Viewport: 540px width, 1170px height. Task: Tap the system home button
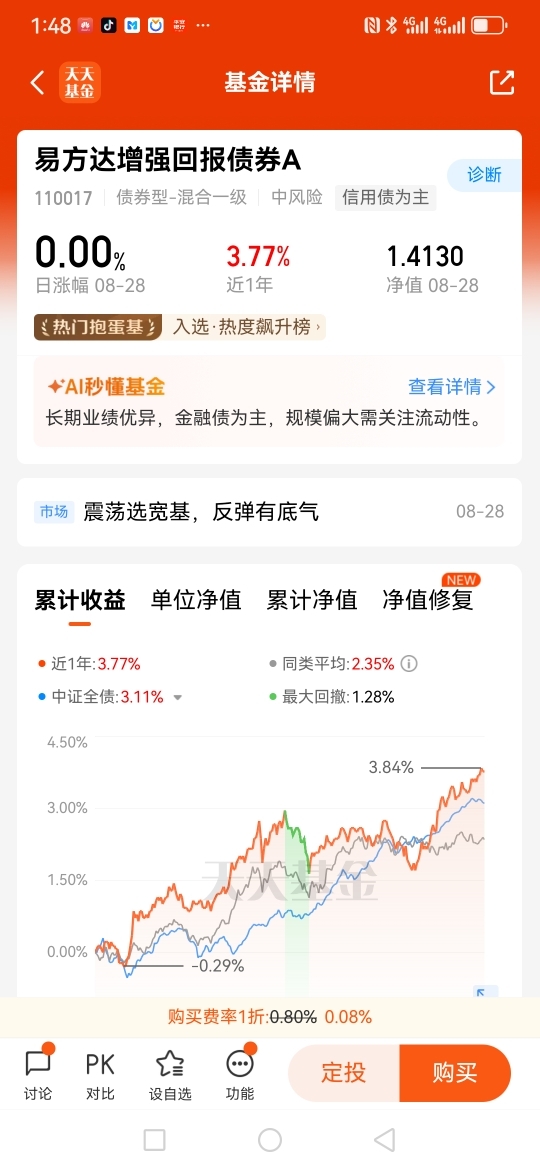click(x=269, y=1139)
